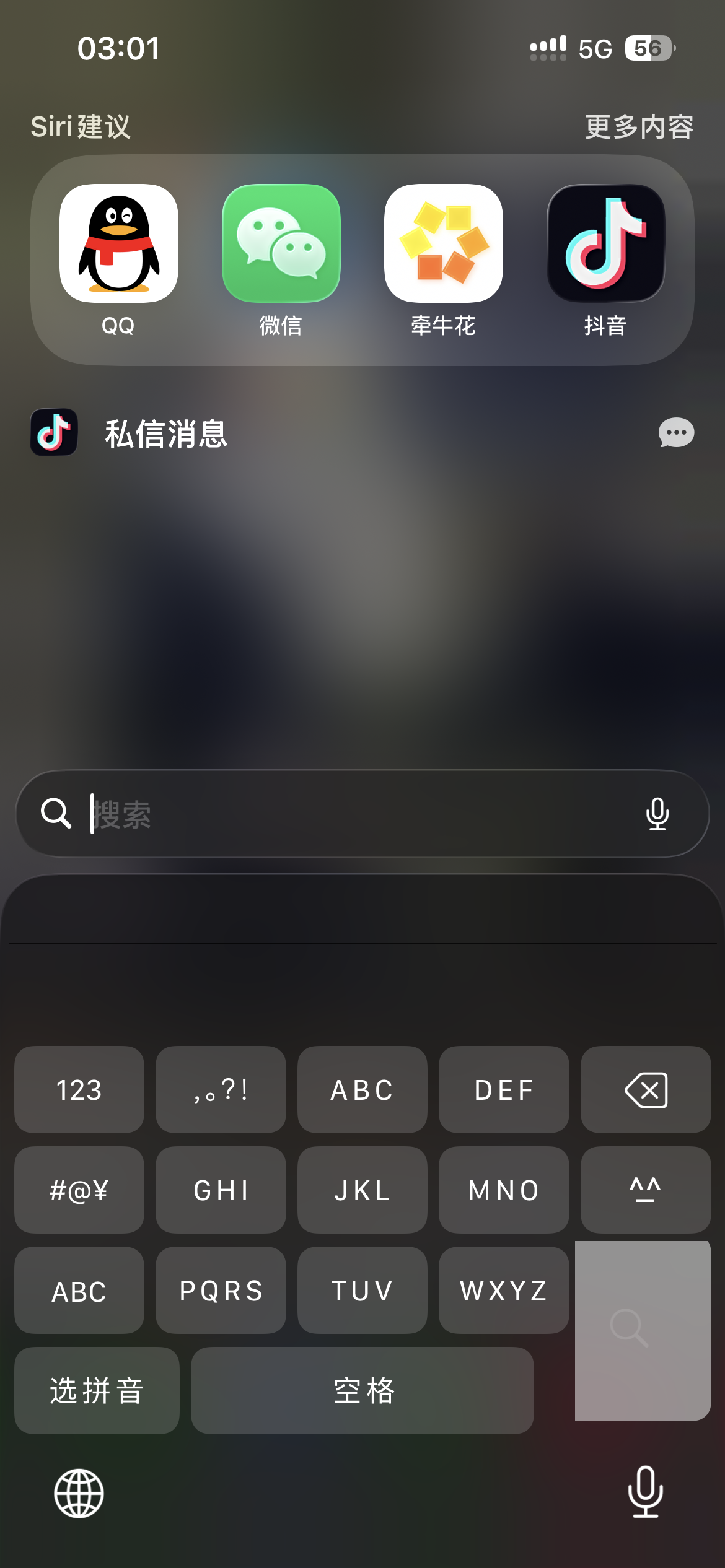725x1568 pixels.
Task: Start dictation in the search field
Action: point(657,814)
